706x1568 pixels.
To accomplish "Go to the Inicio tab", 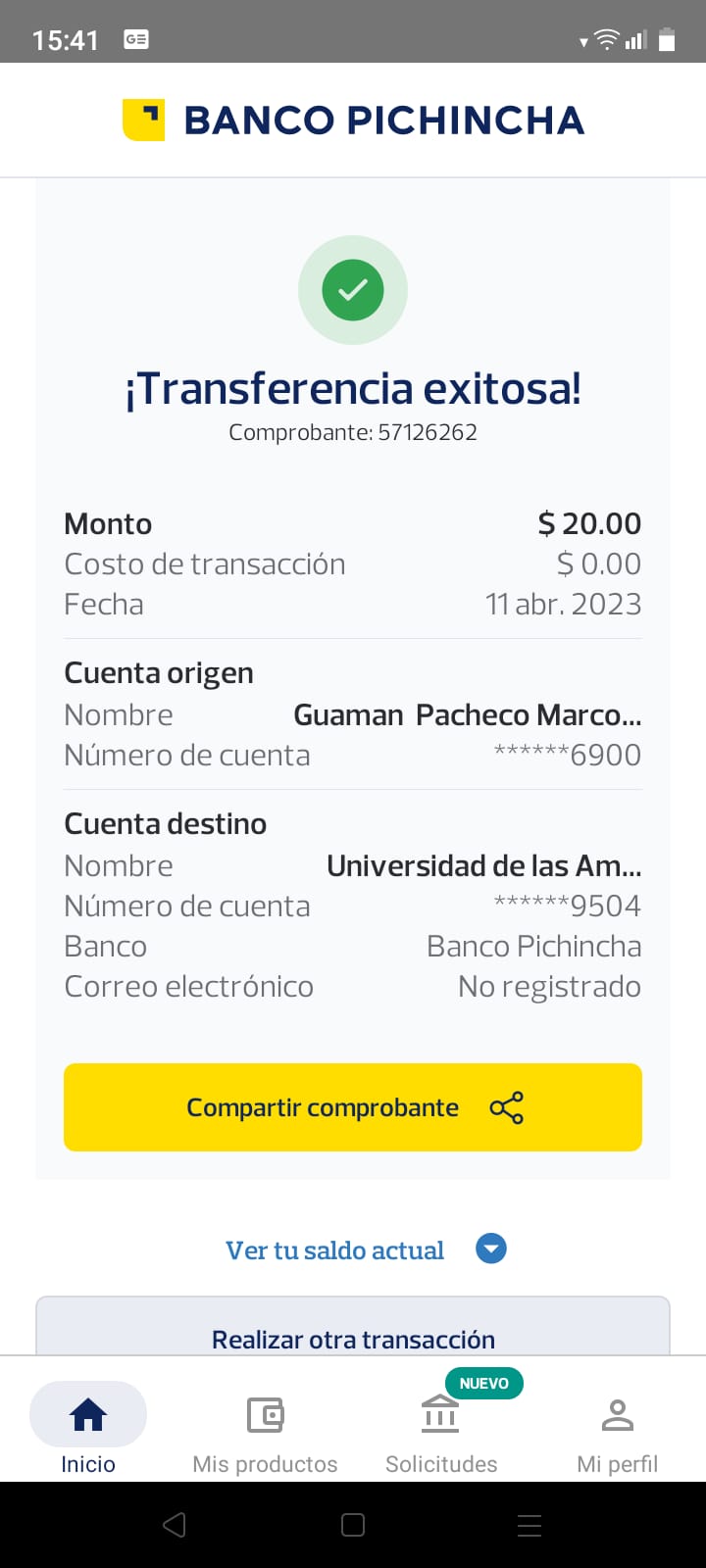I will 88,1429.
